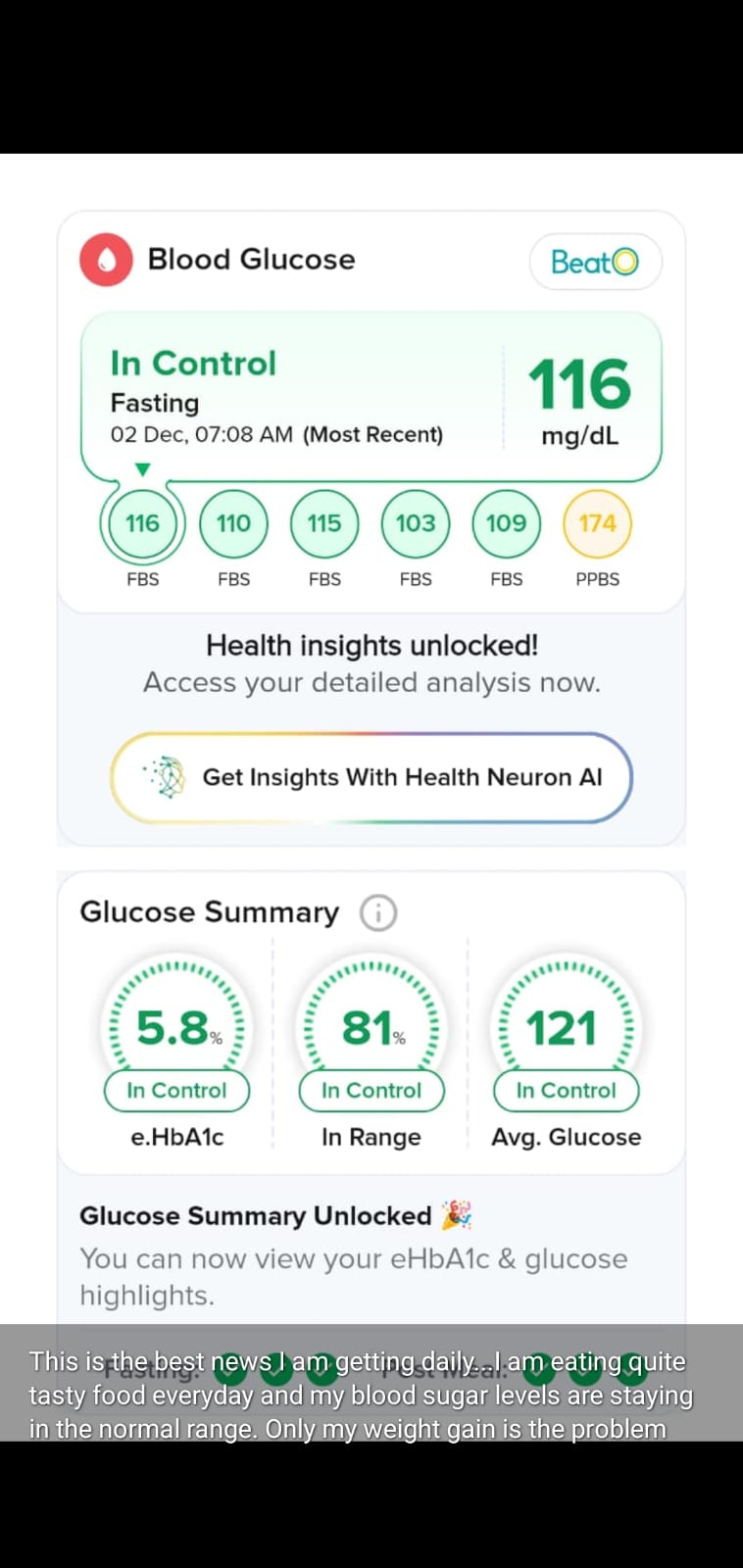View the 115 FBS reading
The image size is (743, 1568).
click(x=324, y=524)
